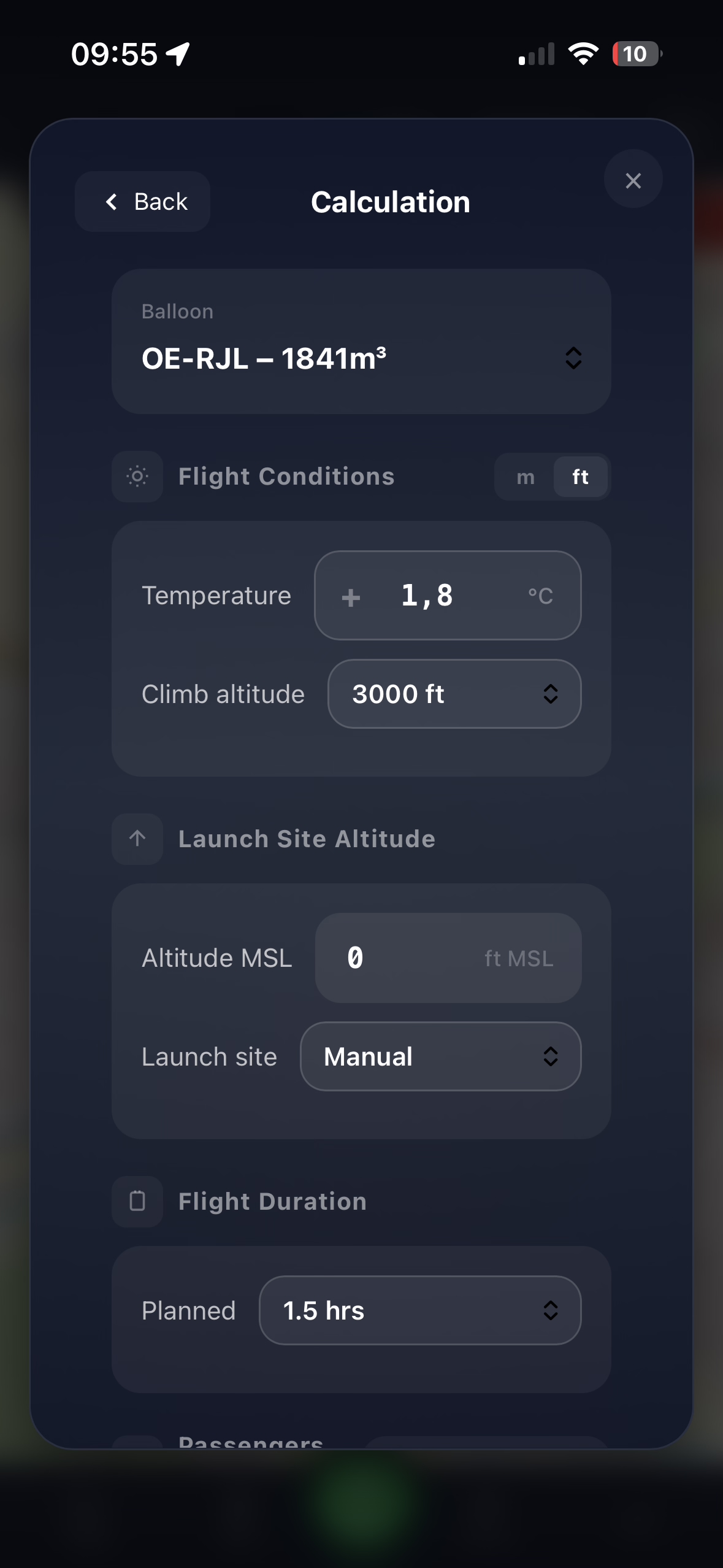Open the Launch site Manual dropdown

coord(440,1056)
